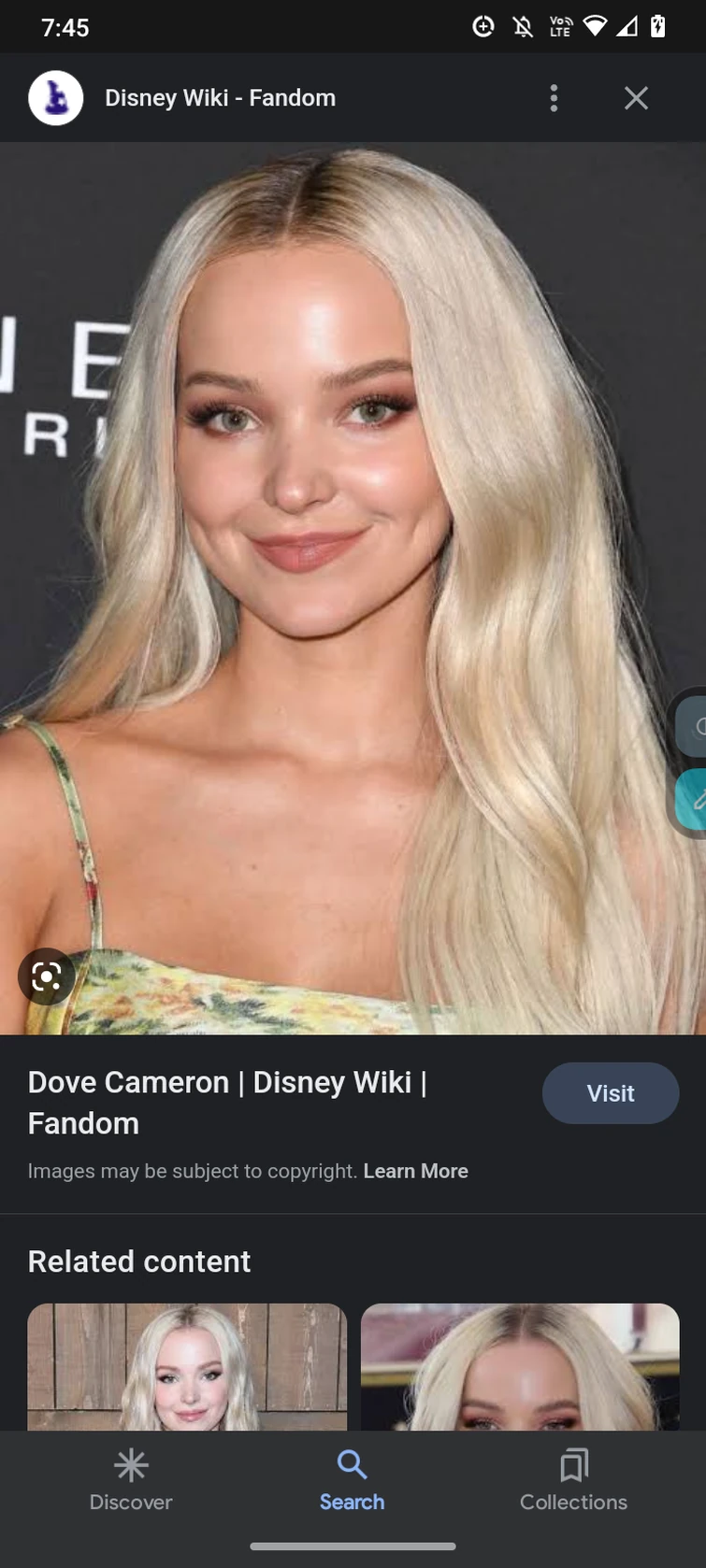Open the first related content image
This screenshot has height=1568, width=706.
(x=187, y=1366)
